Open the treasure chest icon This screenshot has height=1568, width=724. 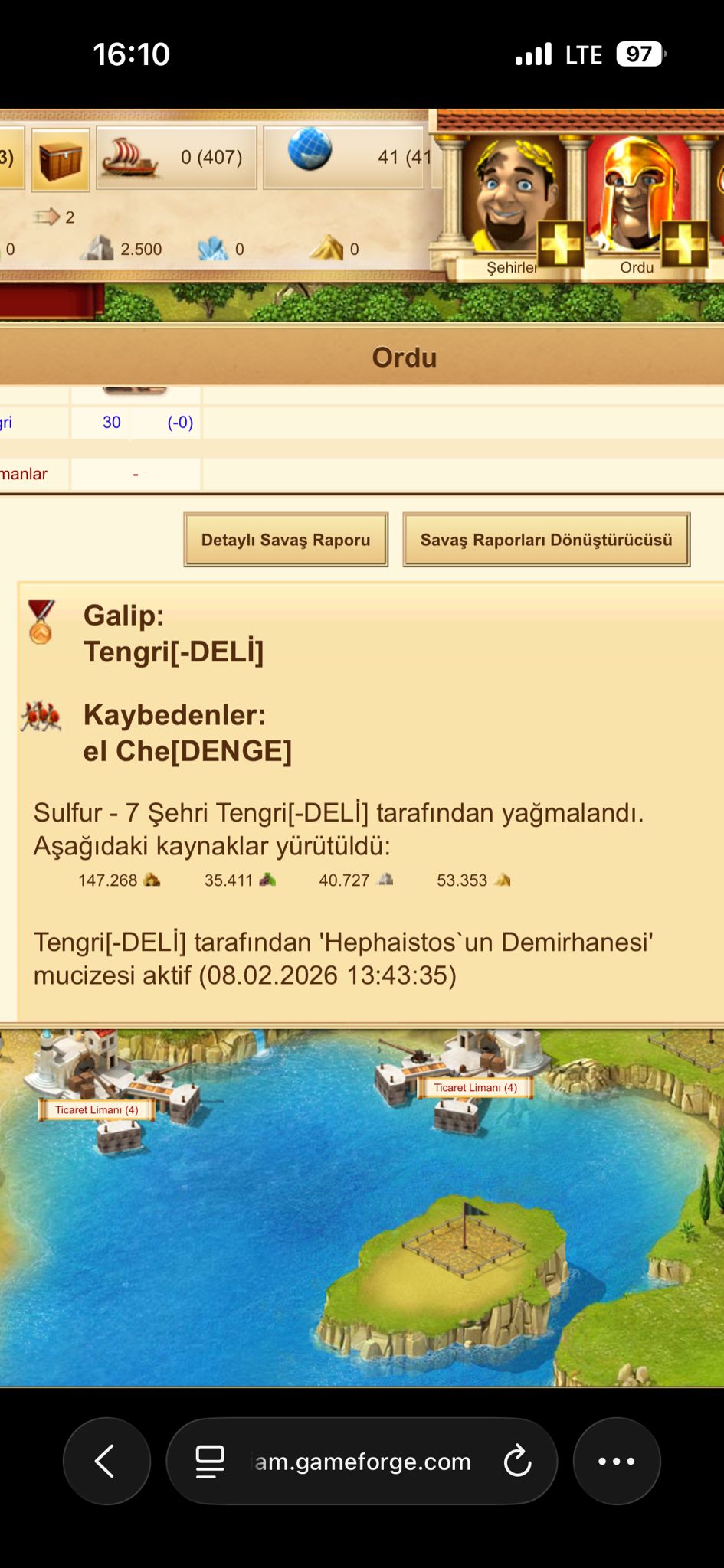pyautogui.click(x=61, y=158)
